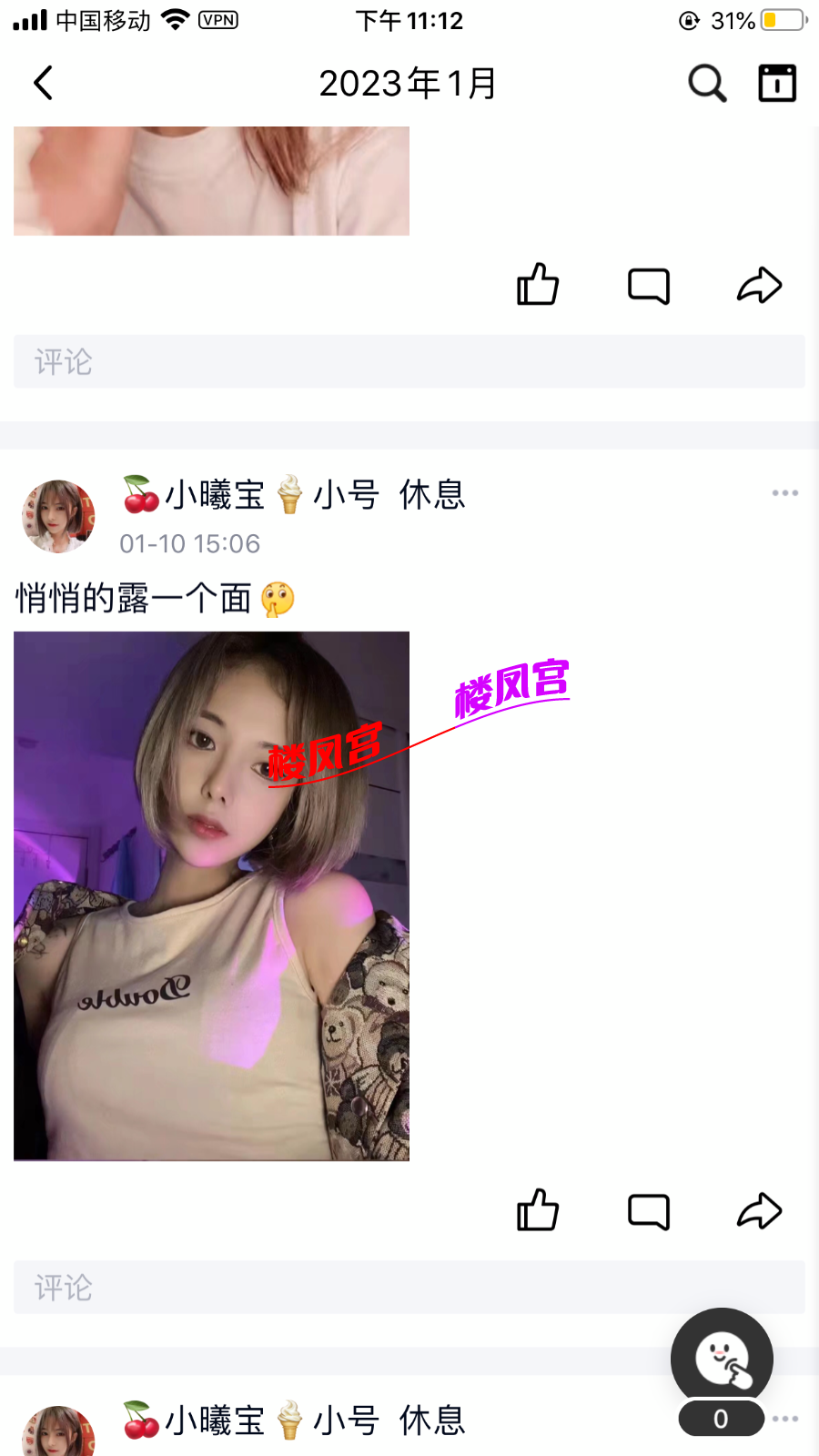The image size is (819, 1456).
Task: Tap the floating round face button
Action: pos(722,1359)
